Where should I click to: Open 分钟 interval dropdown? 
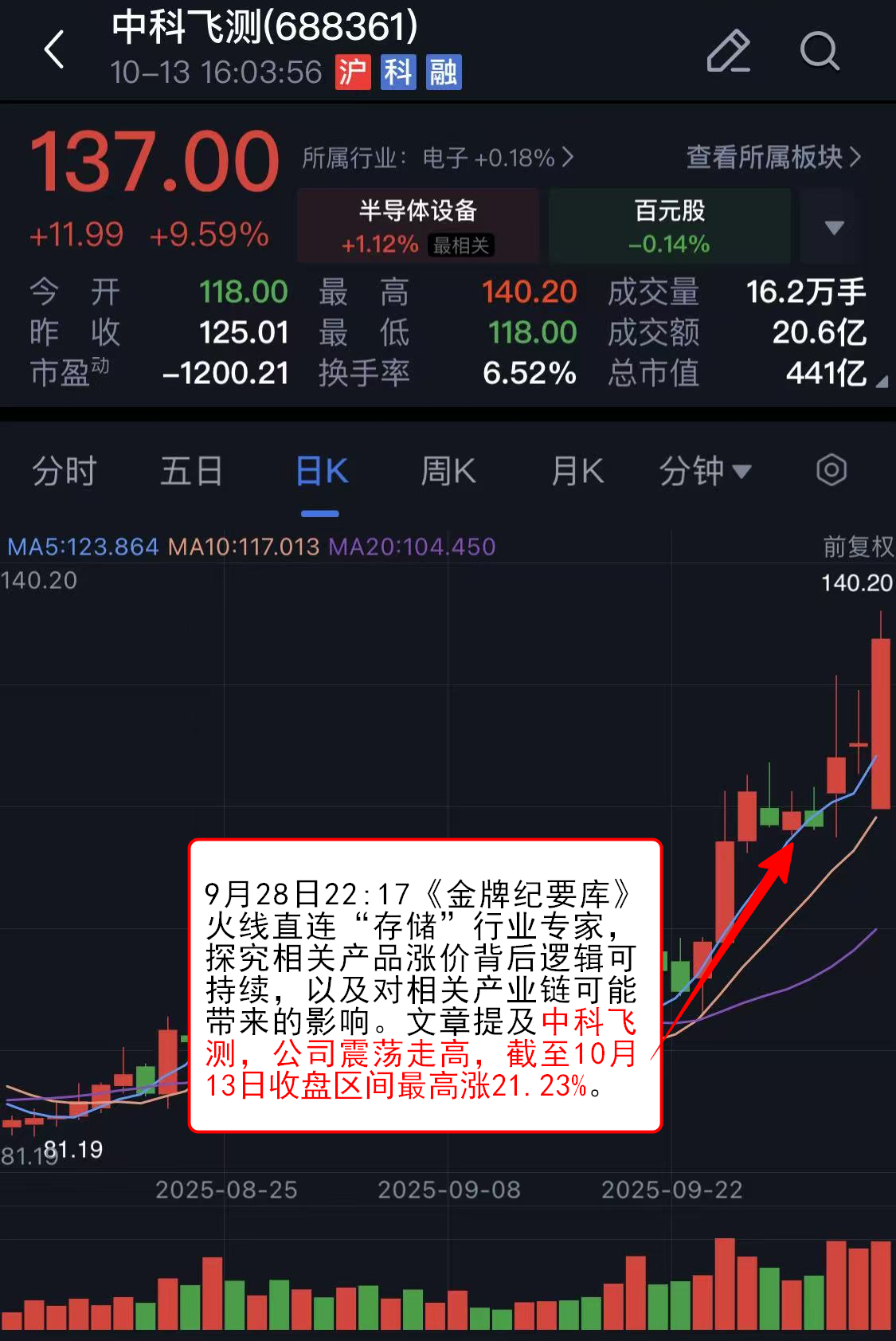coord(704,471)
